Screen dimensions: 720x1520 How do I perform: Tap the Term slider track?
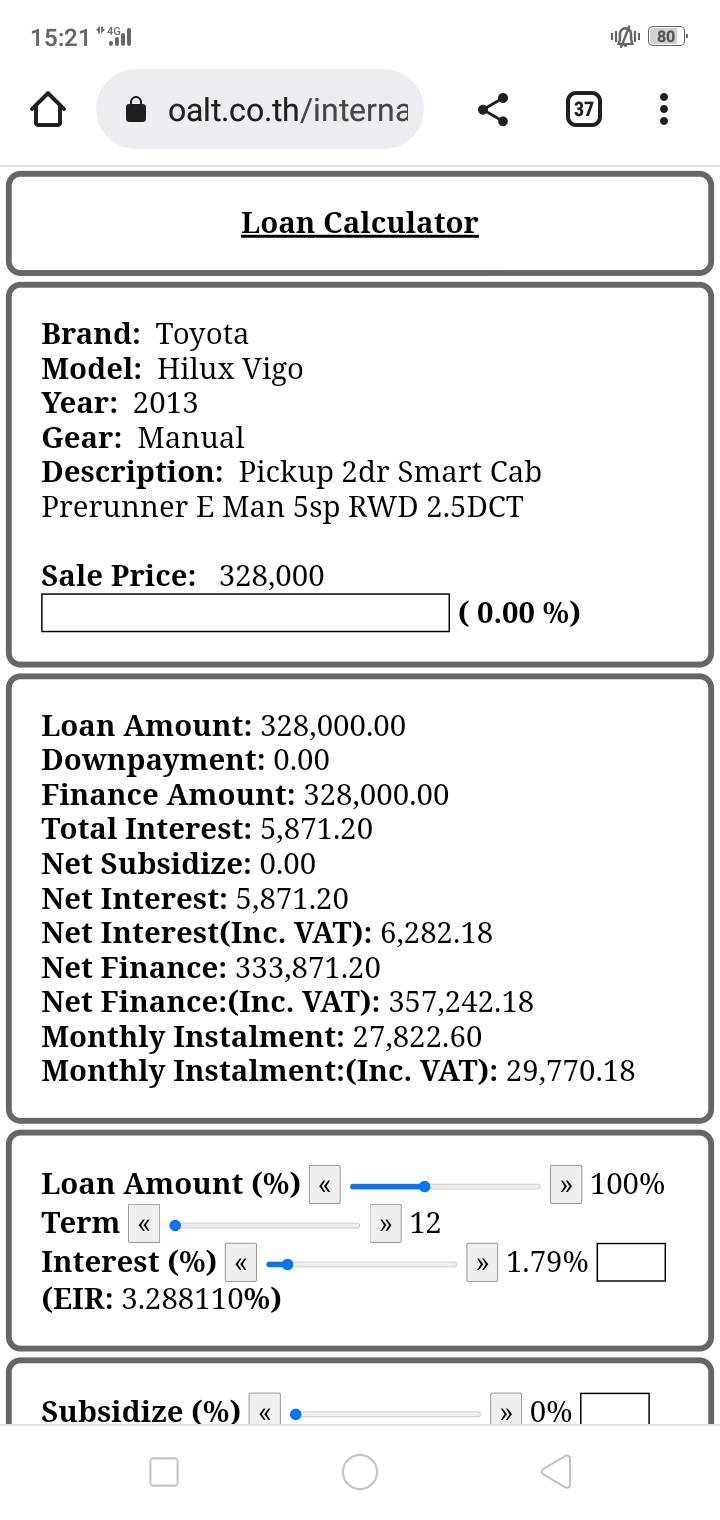click(265, 1225)
